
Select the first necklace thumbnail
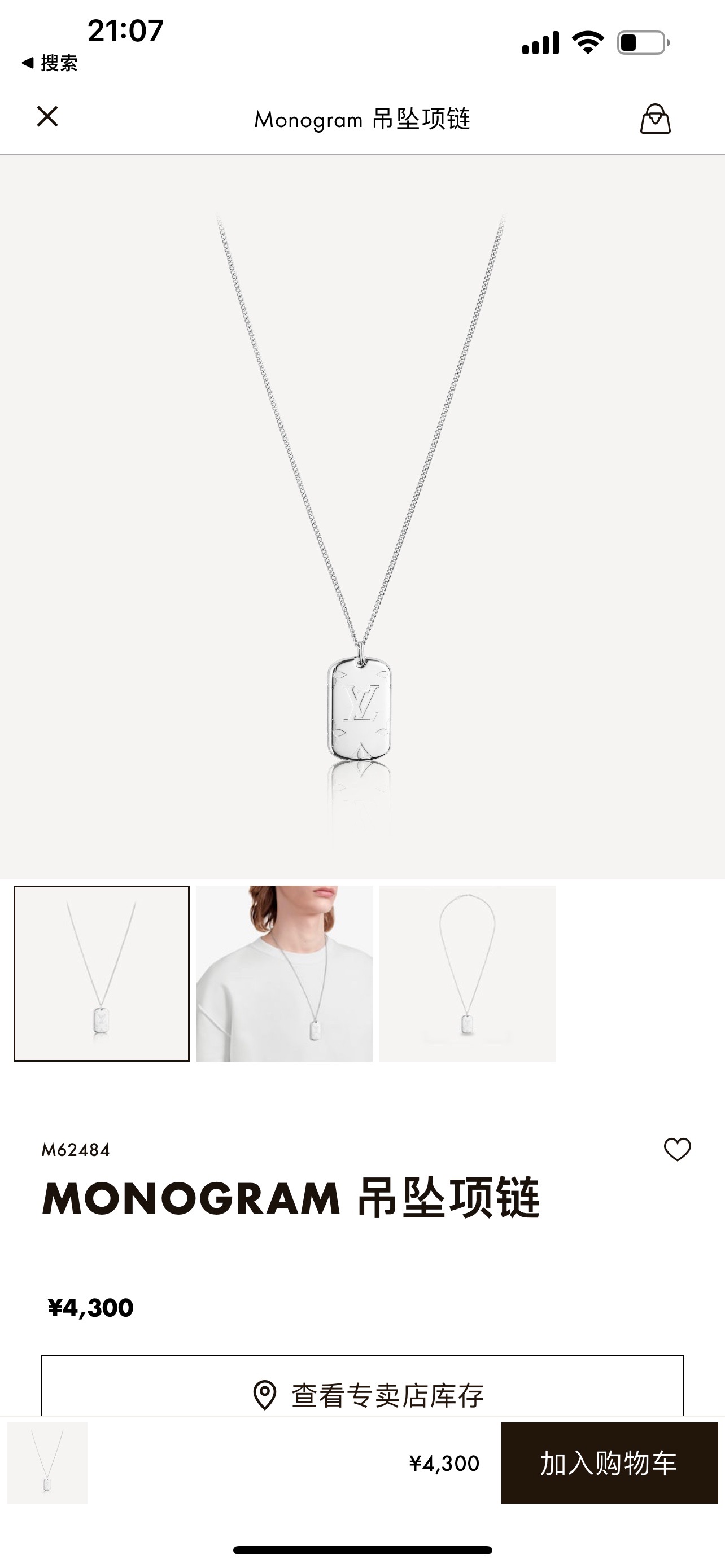tap(102, 973)
